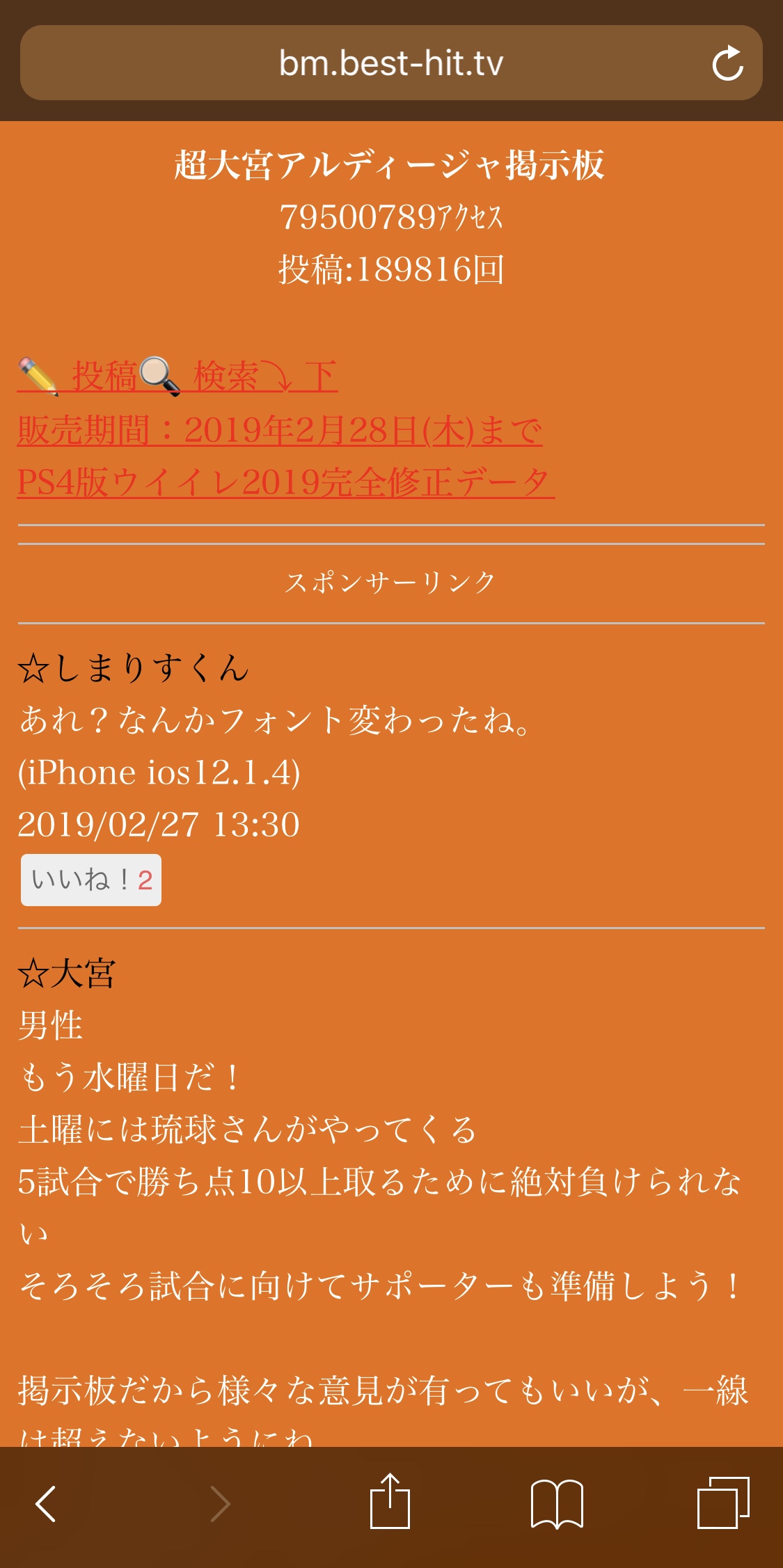
Task: Open the 販売期間 2019年2月28日 link
Action: coord(280,430)
